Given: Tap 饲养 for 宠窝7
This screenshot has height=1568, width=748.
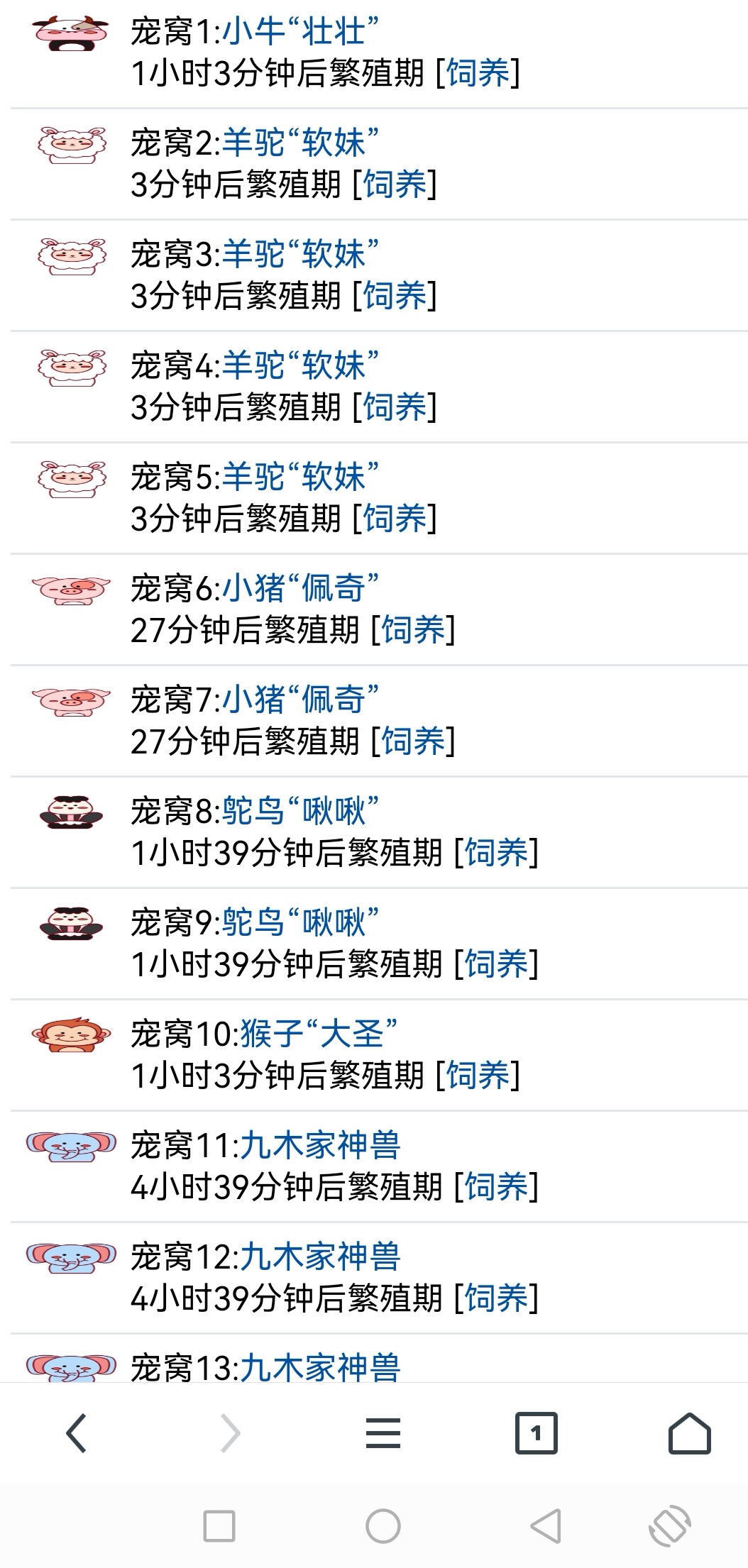Looking at the screenshot, I should (x=413, y=741).
